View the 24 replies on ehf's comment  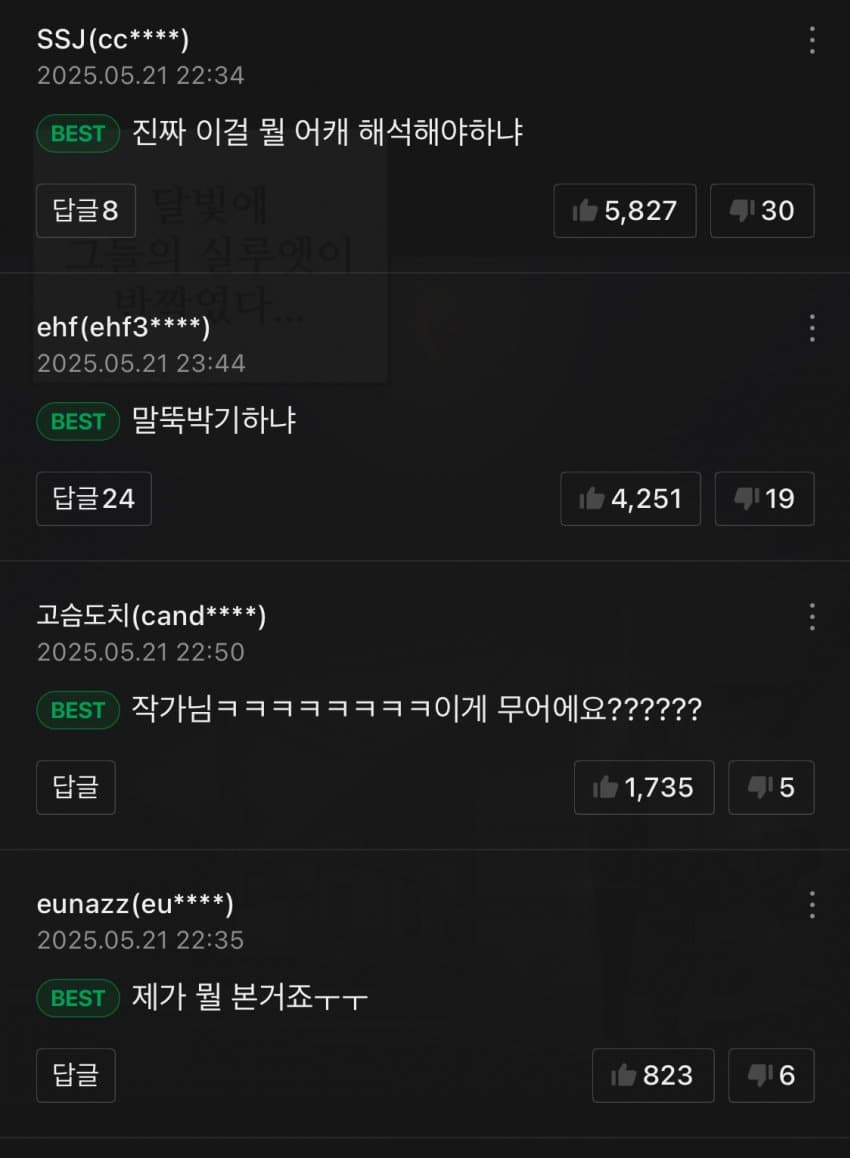point(94,499)
